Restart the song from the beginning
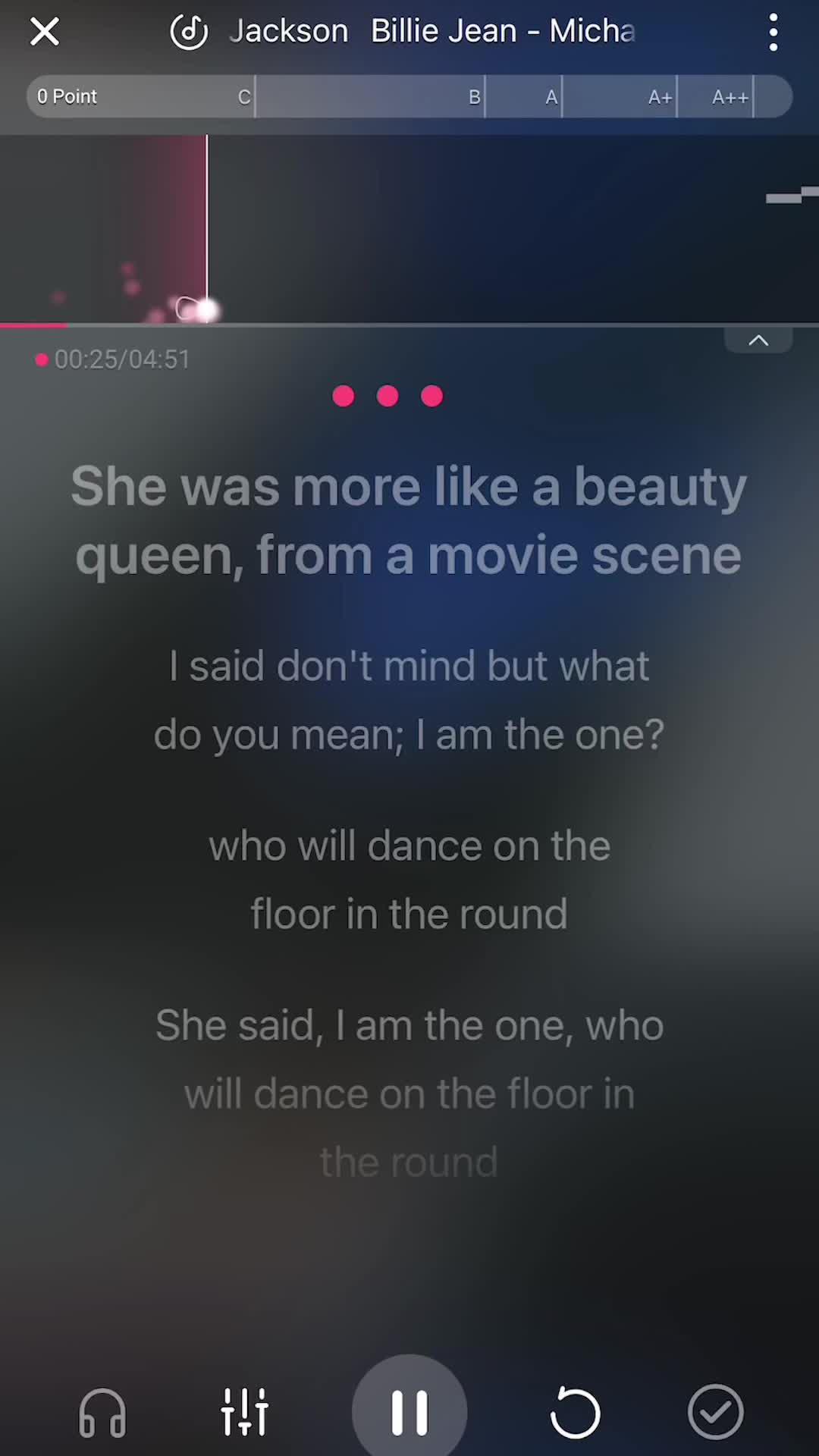 575,1412
